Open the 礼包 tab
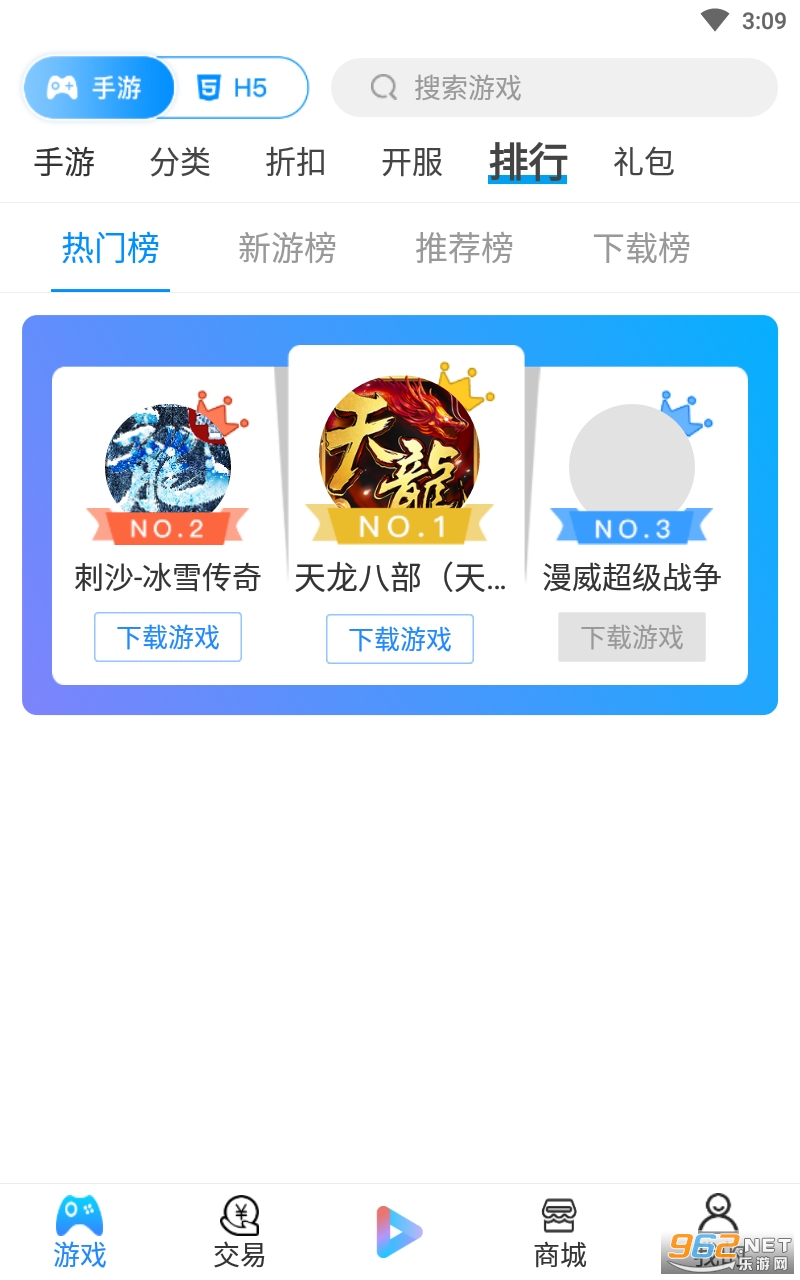 (x=644, y=162)
